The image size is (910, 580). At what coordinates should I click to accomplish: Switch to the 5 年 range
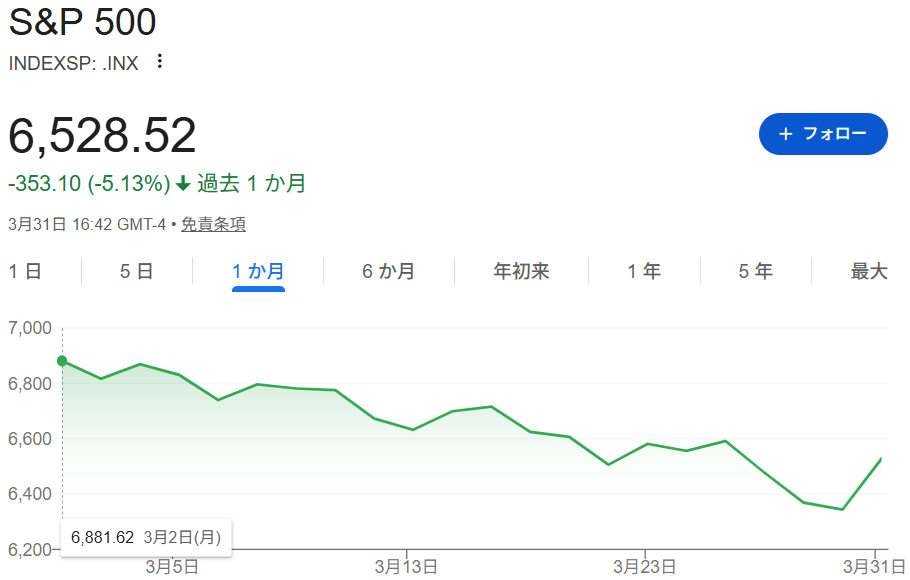coord(755,271)
